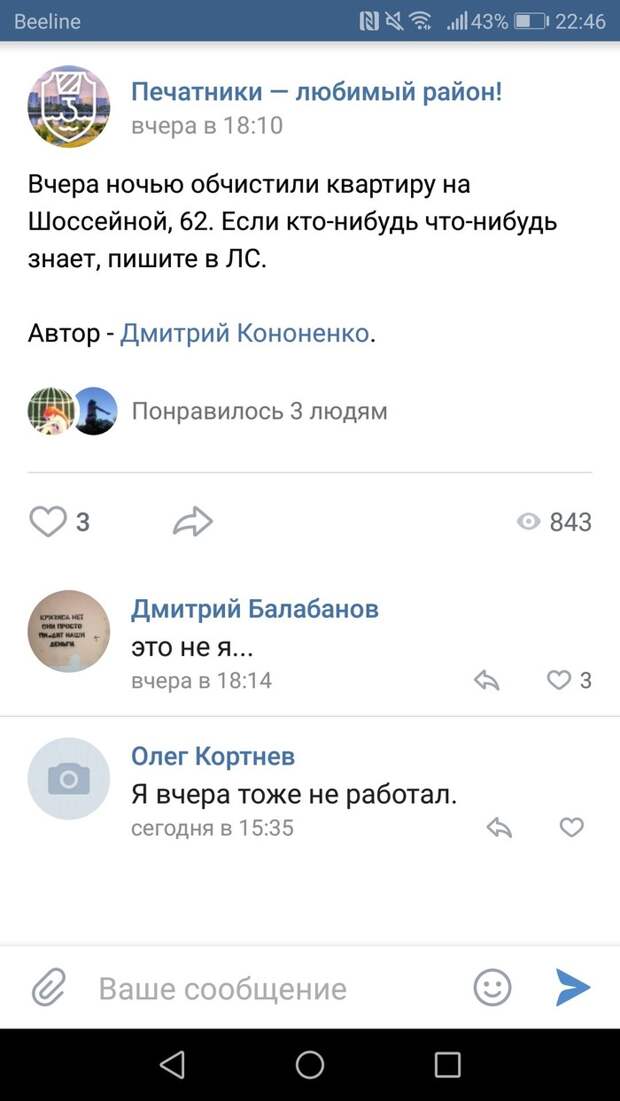Screen dimensions: 620x1101
Task: Reply to Дмитрий Балабанов's comment
Action: (487, 680)
